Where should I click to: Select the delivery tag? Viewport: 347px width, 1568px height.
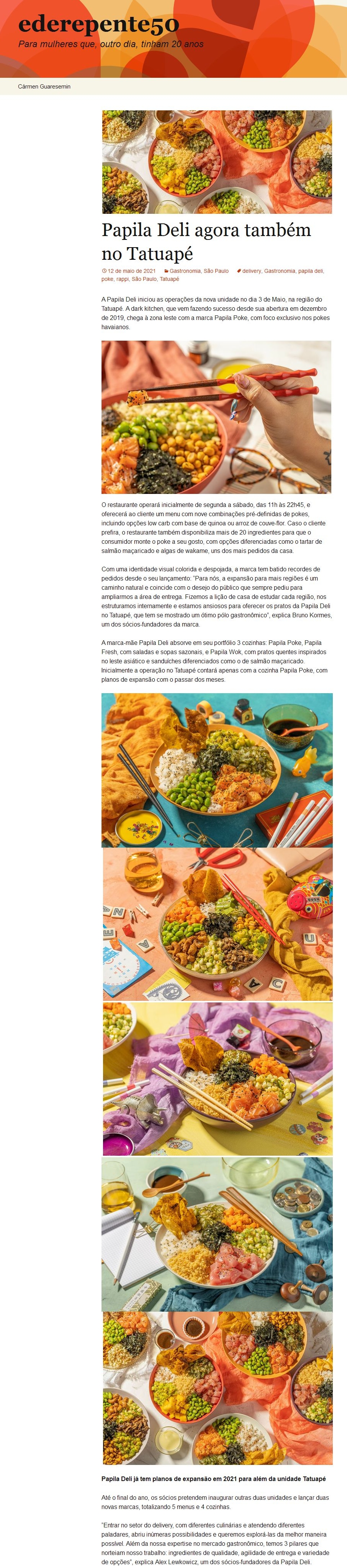[251, 271]
